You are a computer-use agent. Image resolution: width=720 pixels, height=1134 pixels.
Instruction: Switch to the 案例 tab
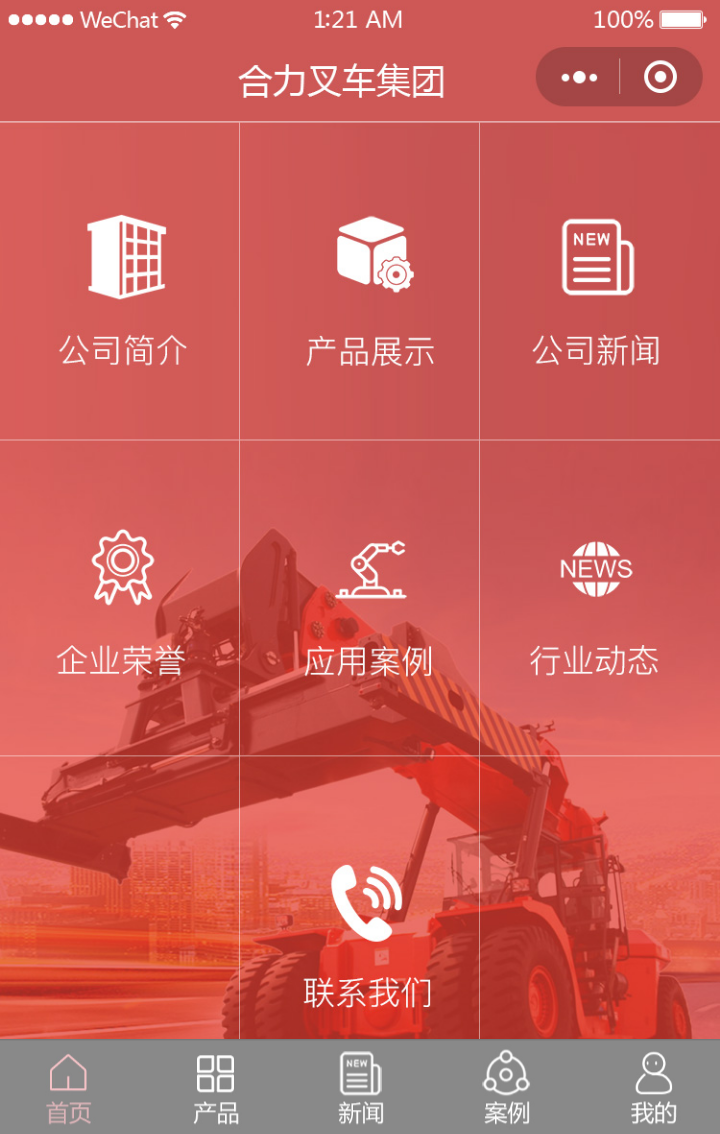coord(506,1088)
